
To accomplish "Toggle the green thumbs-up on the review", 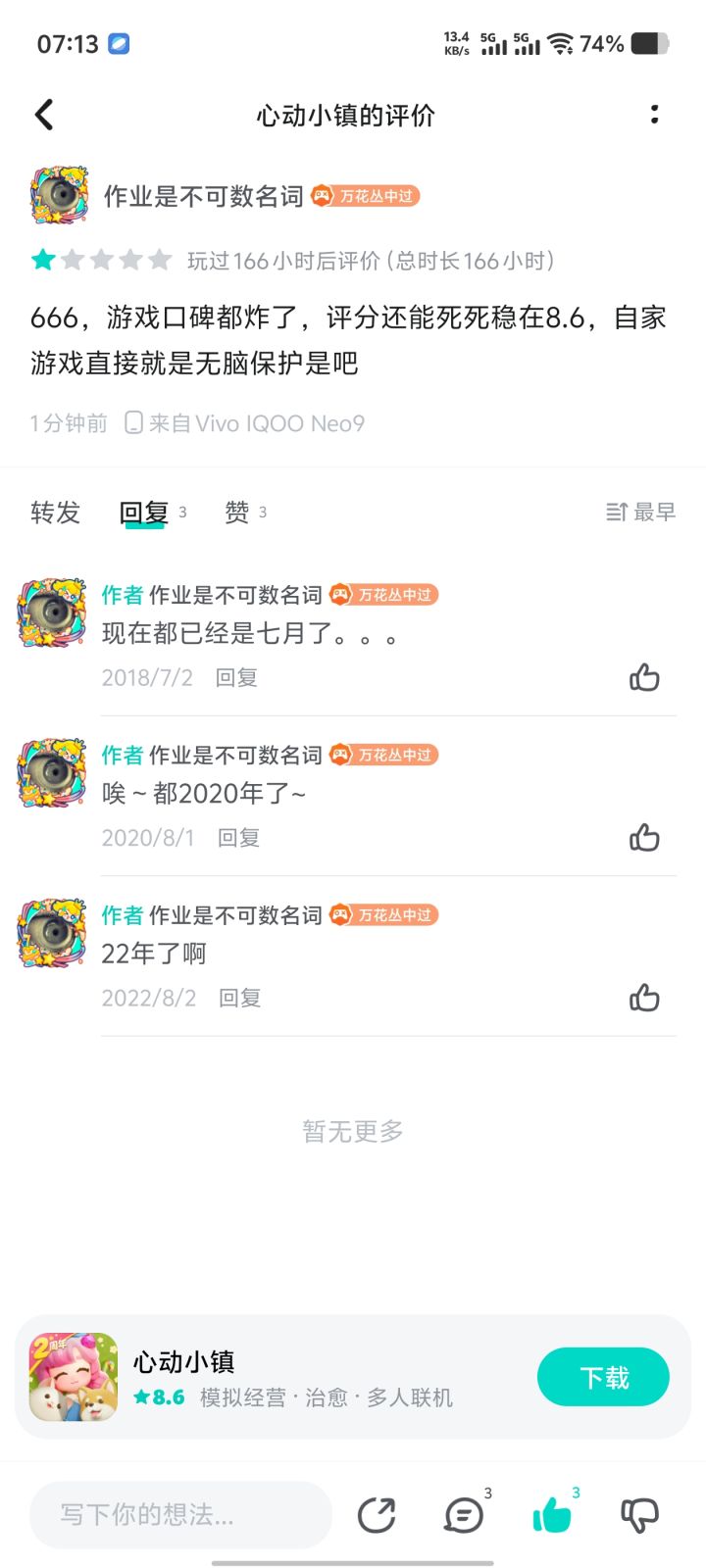I will pos(552,1515).
